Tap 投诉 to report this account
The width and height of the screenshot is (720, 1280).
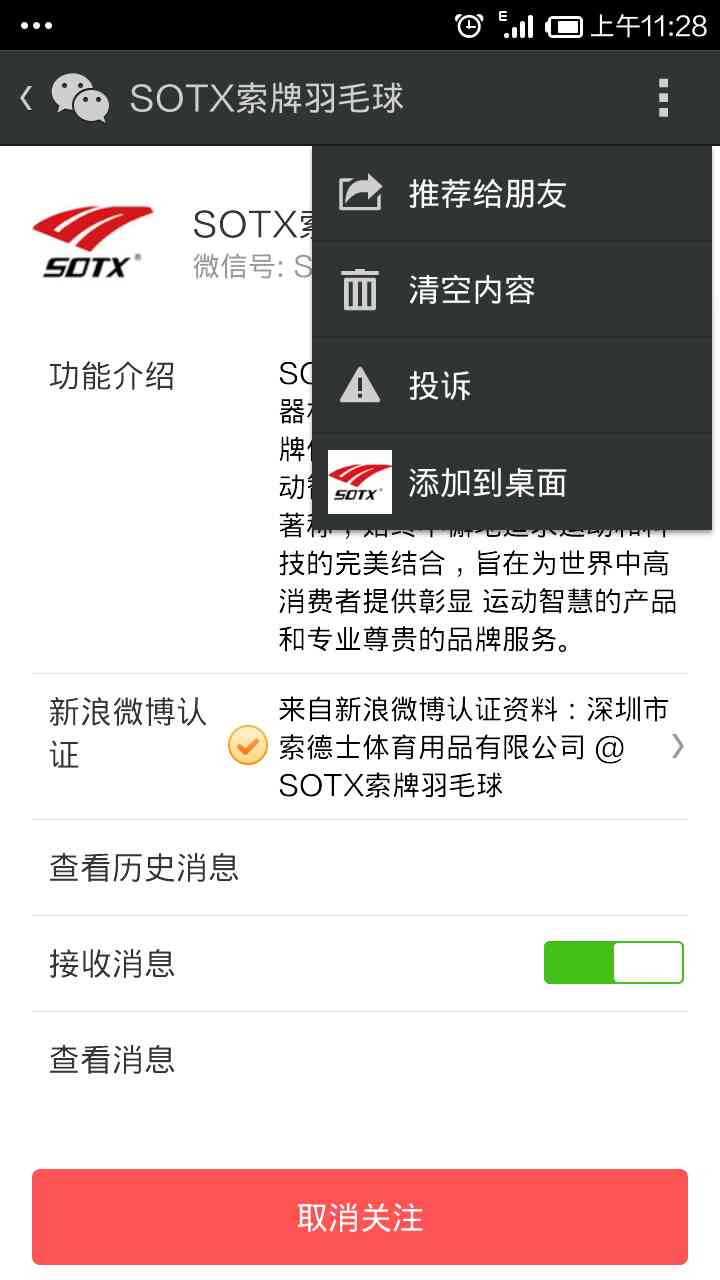(512, 386)
